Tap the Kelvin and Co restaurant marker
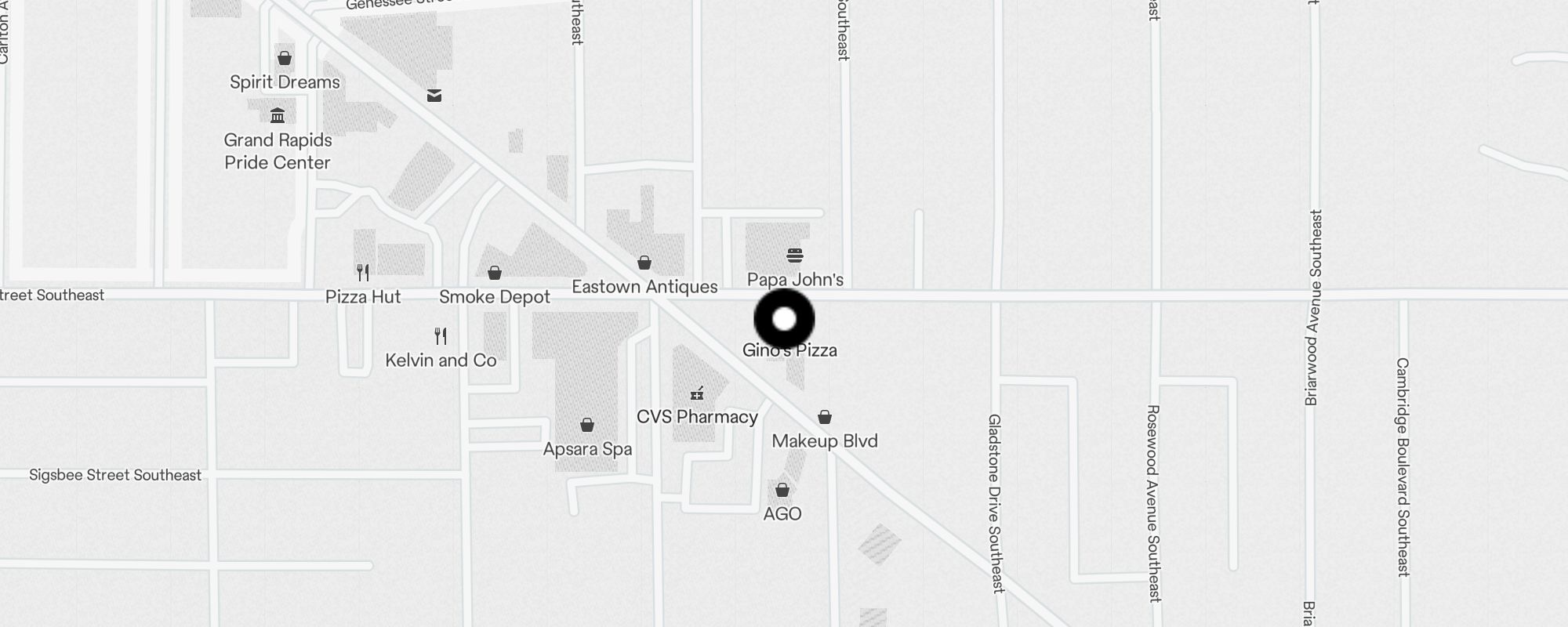The width and height of the screenshot is (1568, 627). [x=441, y=336]
